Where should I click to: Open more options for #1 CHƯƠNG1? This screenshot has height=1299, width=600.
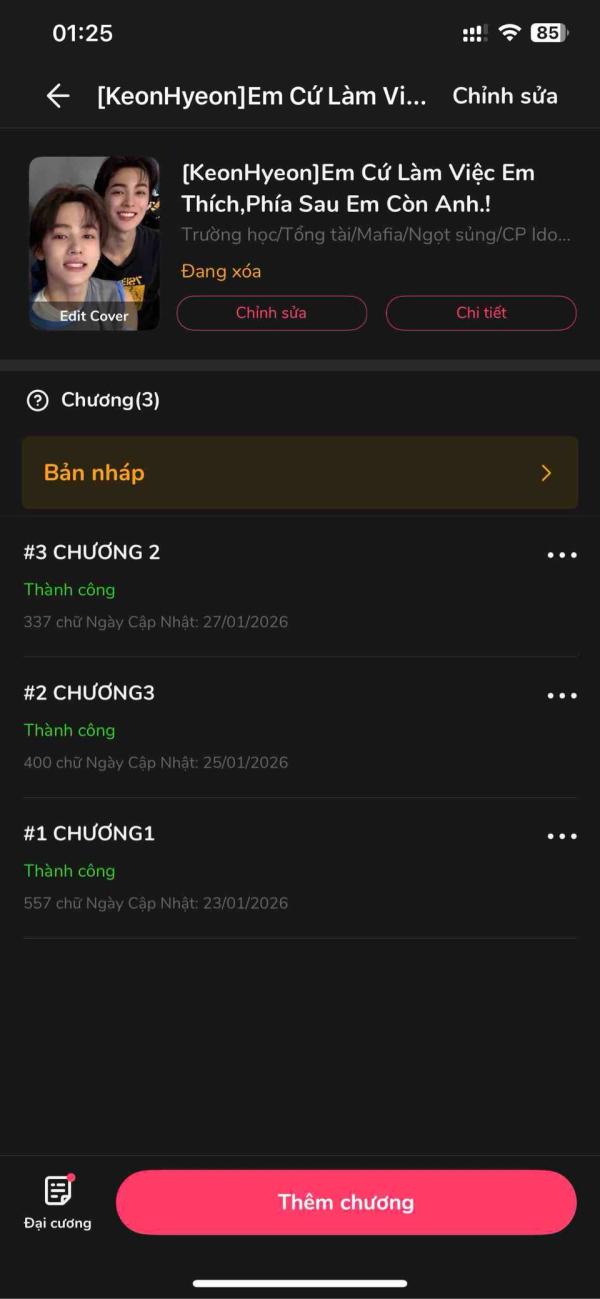[562, 836]
